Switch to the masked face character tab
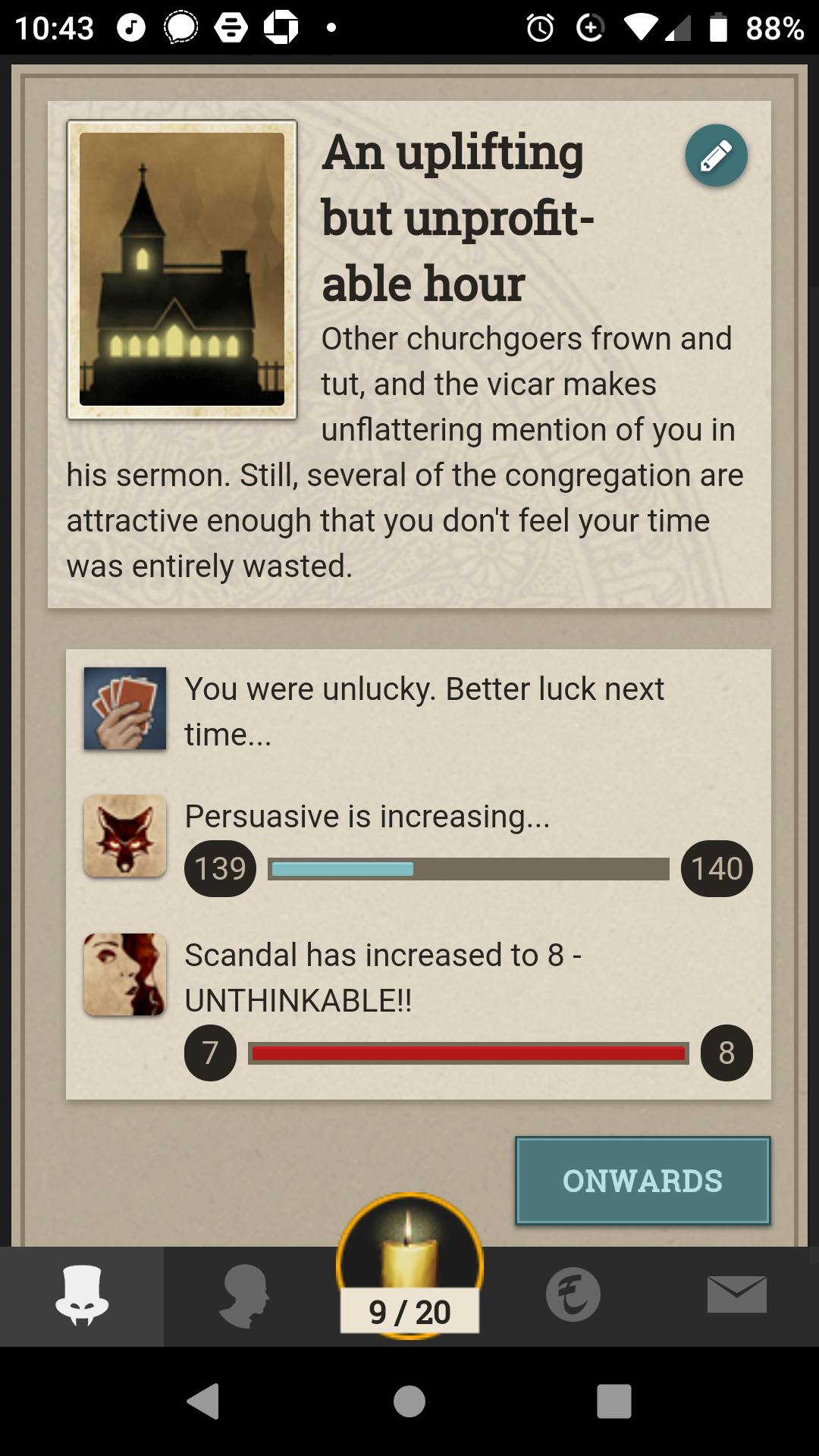Screen dimensions: 819x1456 (x=82, y=1294)
